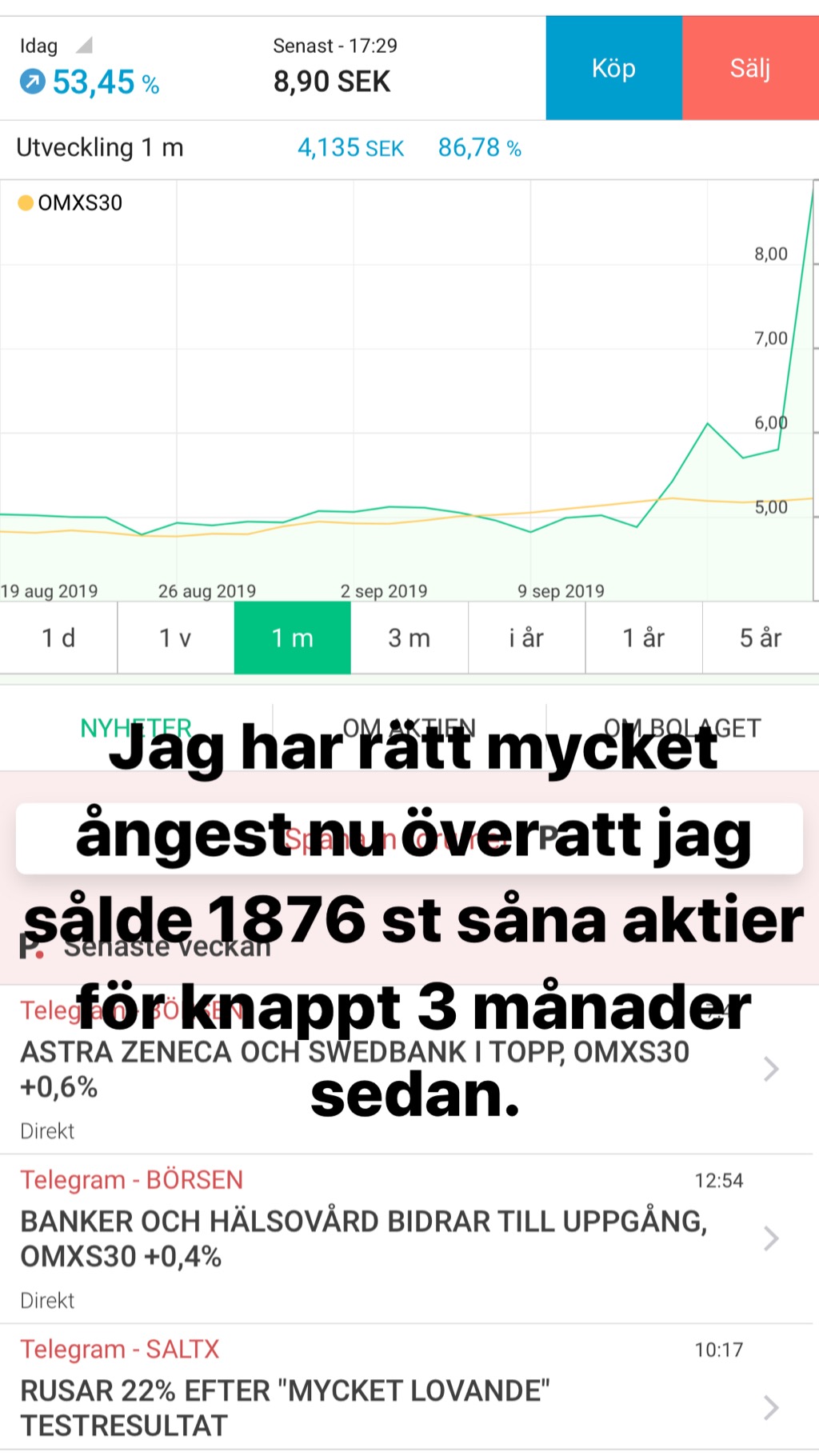The image size is (819, 1456).
Task: Select the 1 v chart range
Action: coord(175,638)
